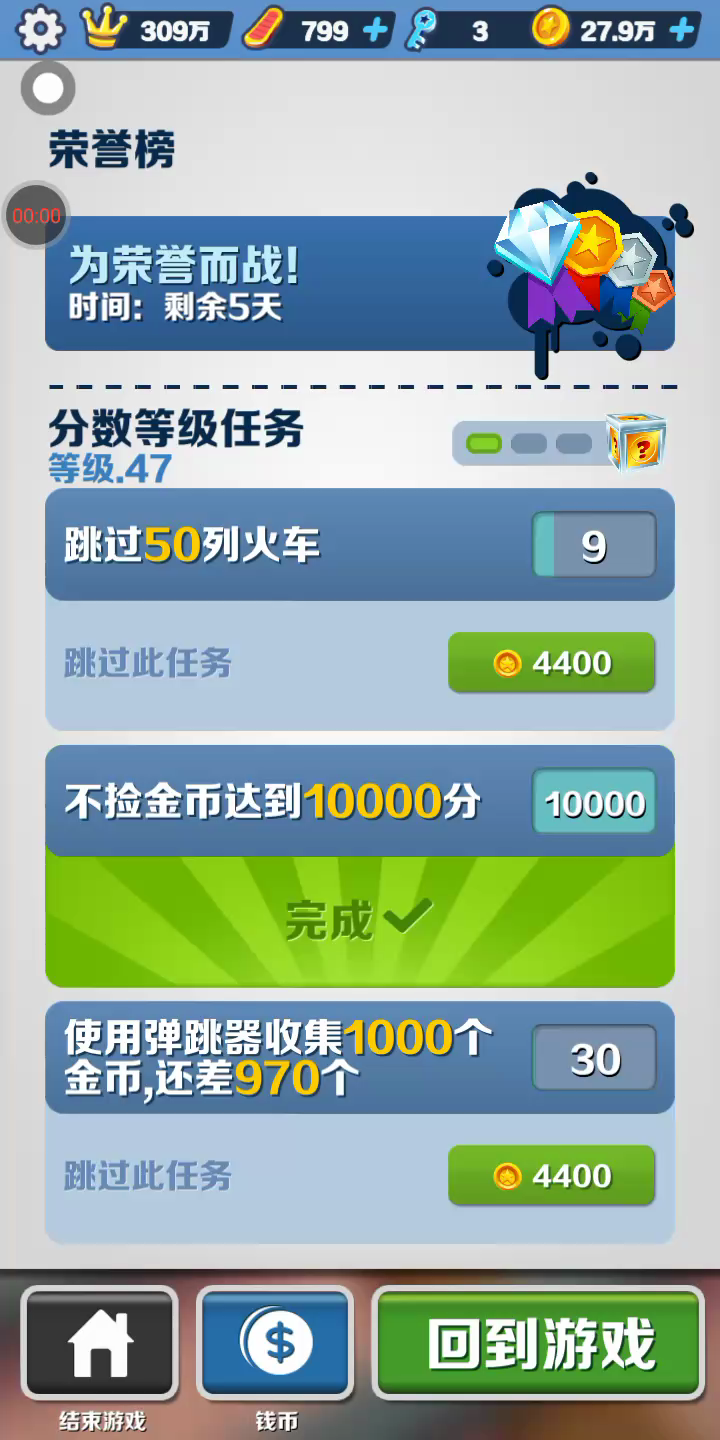Viewport: 720px width, 1440px height.
Task: Tap the screen recorder 00:00 timer button
Action: click(37, 215)
